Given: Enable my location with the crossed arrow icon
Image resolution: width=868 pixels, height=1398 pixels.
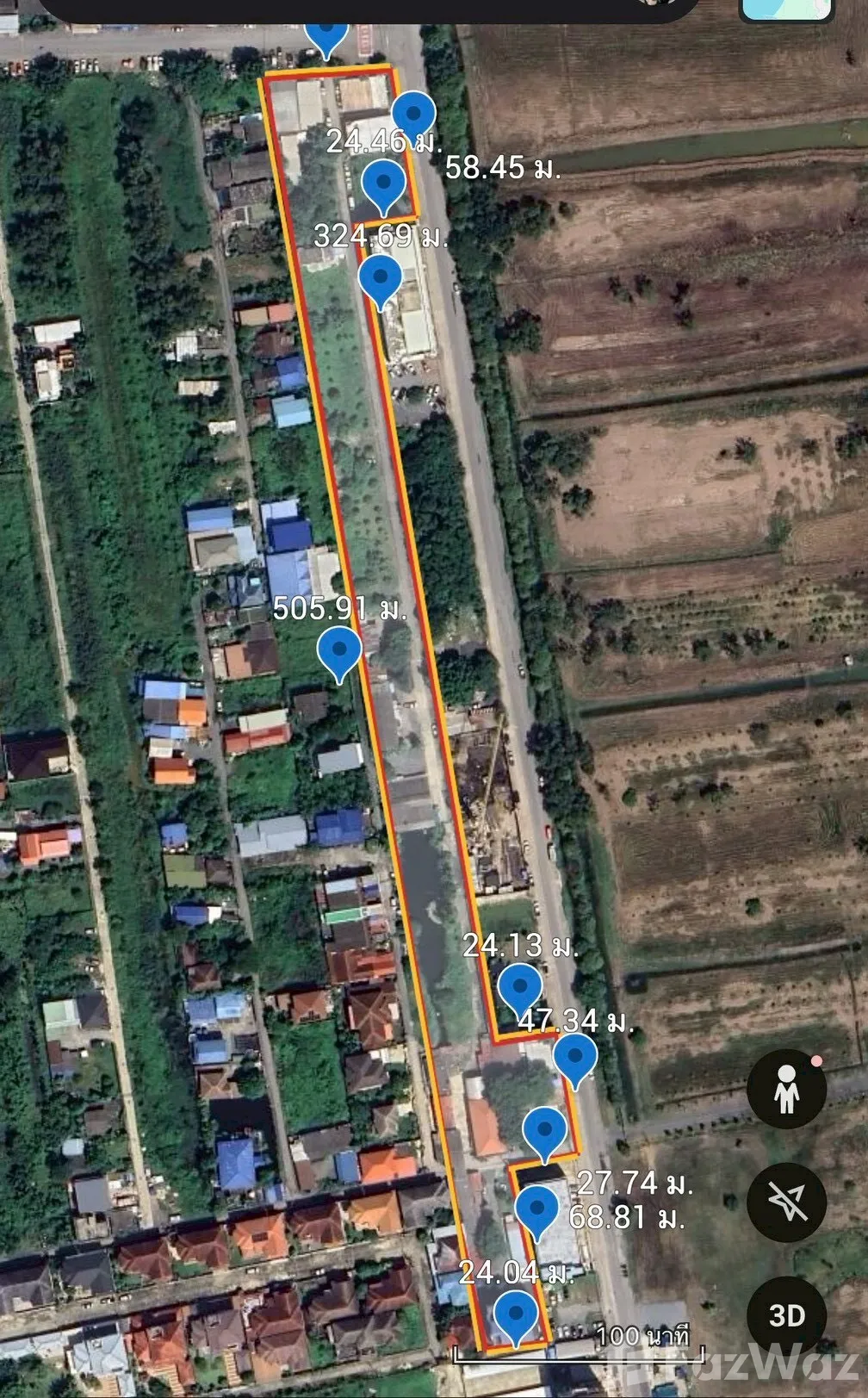Looking at the screenshot, I should 786,1202.
